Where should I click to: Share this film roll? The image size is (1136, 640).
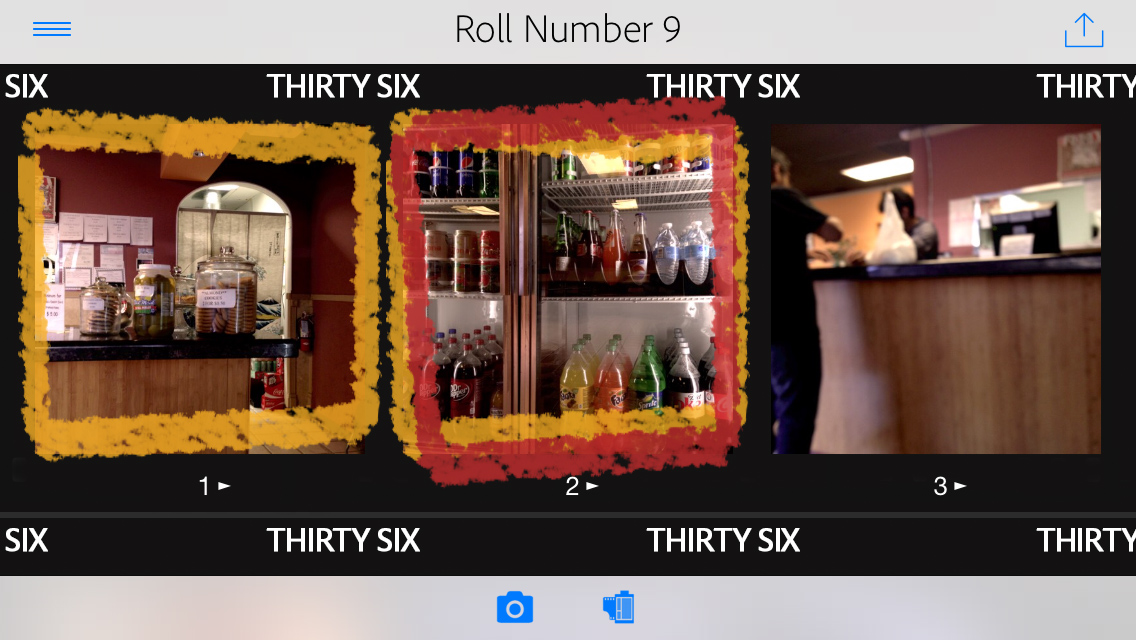tap(1083, 31)
